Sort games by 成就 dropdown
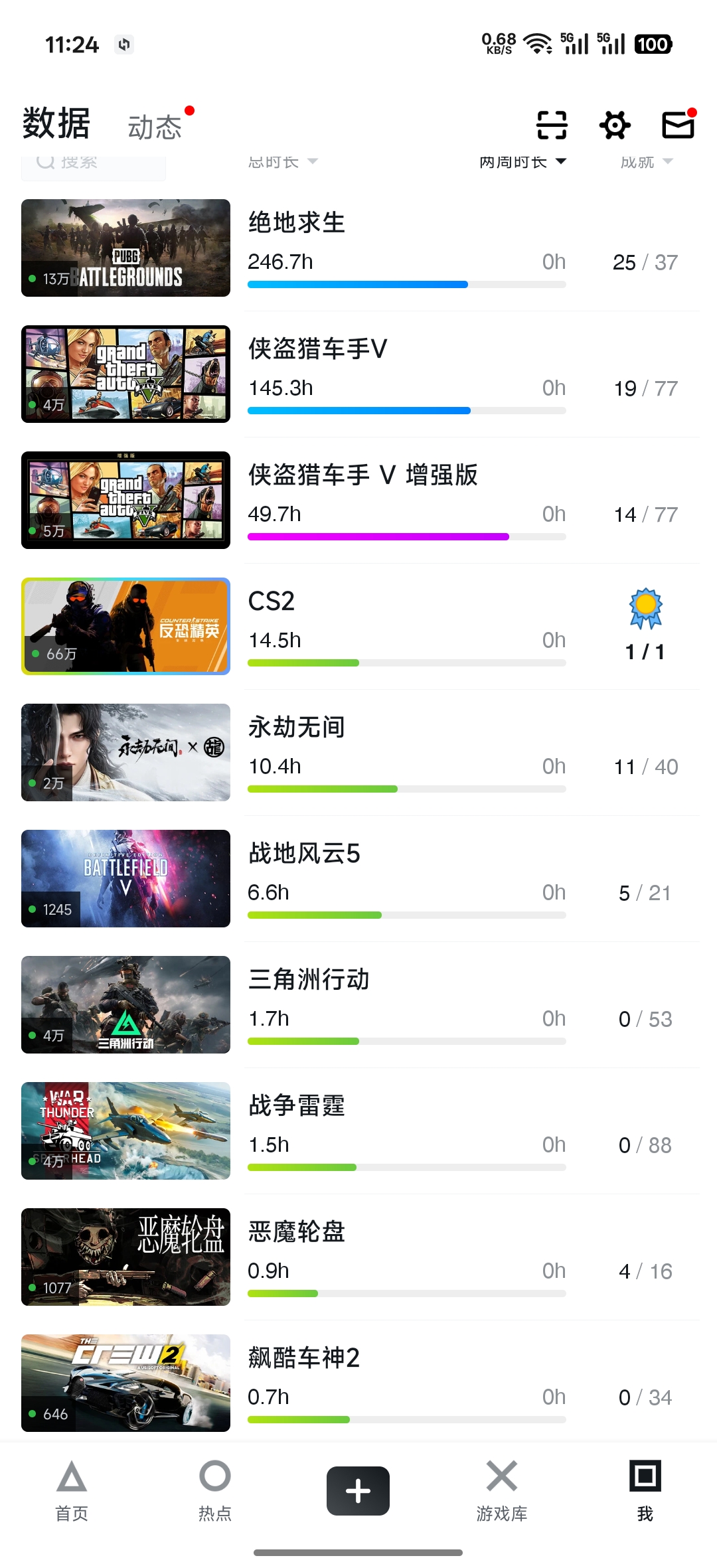Image resolution: width=717 pixels, height=1568 pixels. tap(647, 162)
